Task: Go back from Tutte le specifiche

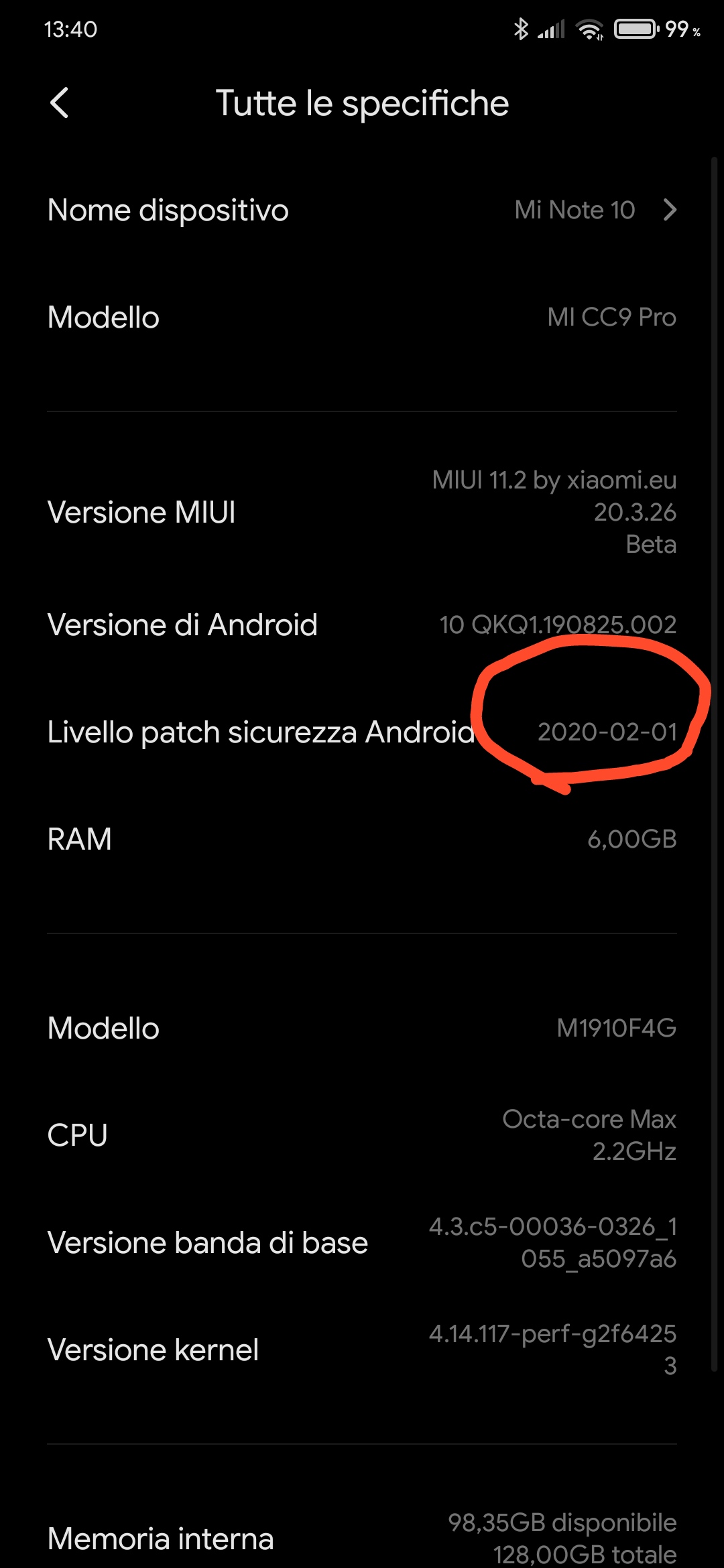Action: tap(60, 103)
